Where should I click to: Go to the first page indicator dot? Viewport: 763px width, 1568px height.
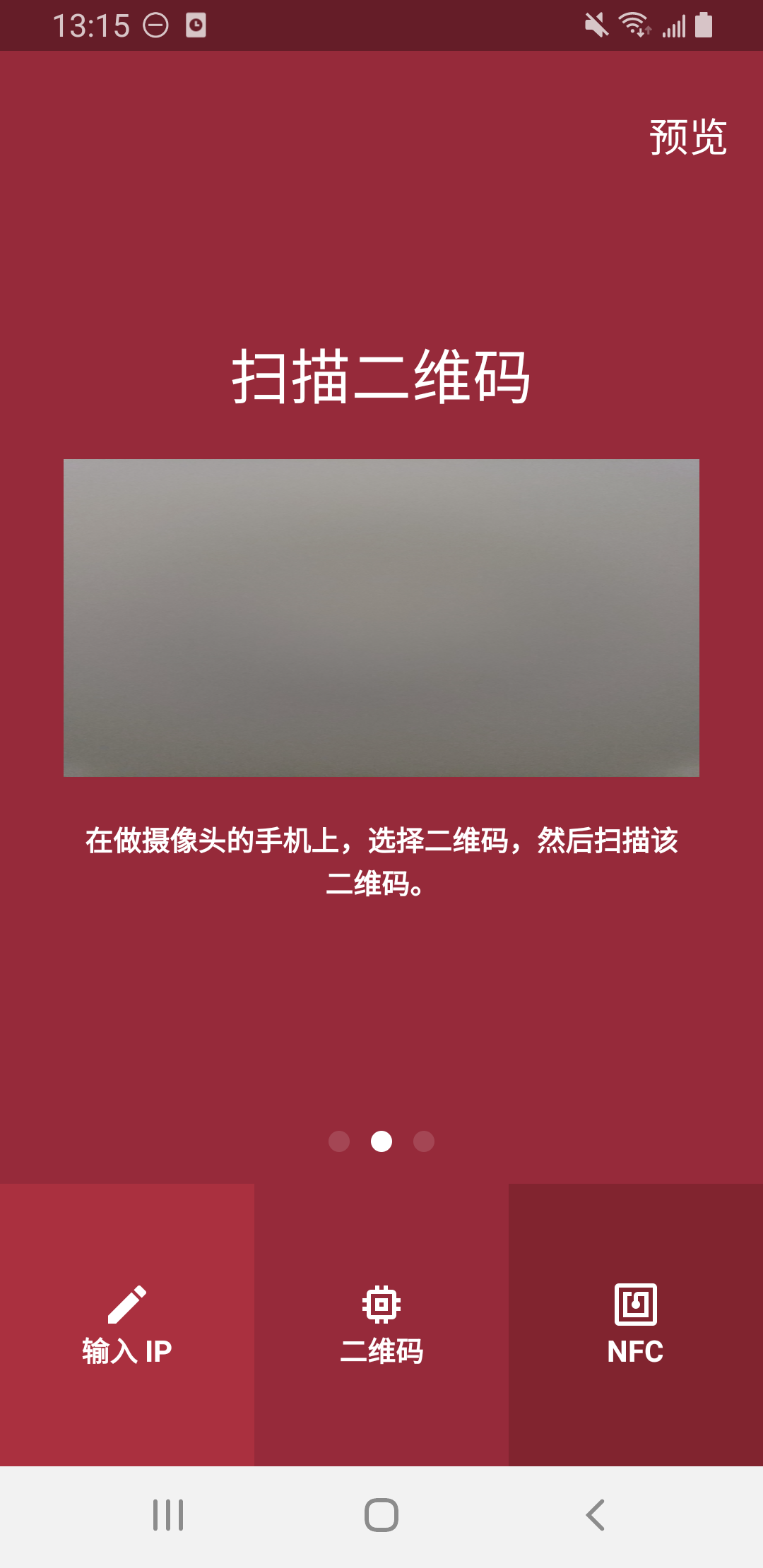pyautogui.click(x=339, y=1141)
